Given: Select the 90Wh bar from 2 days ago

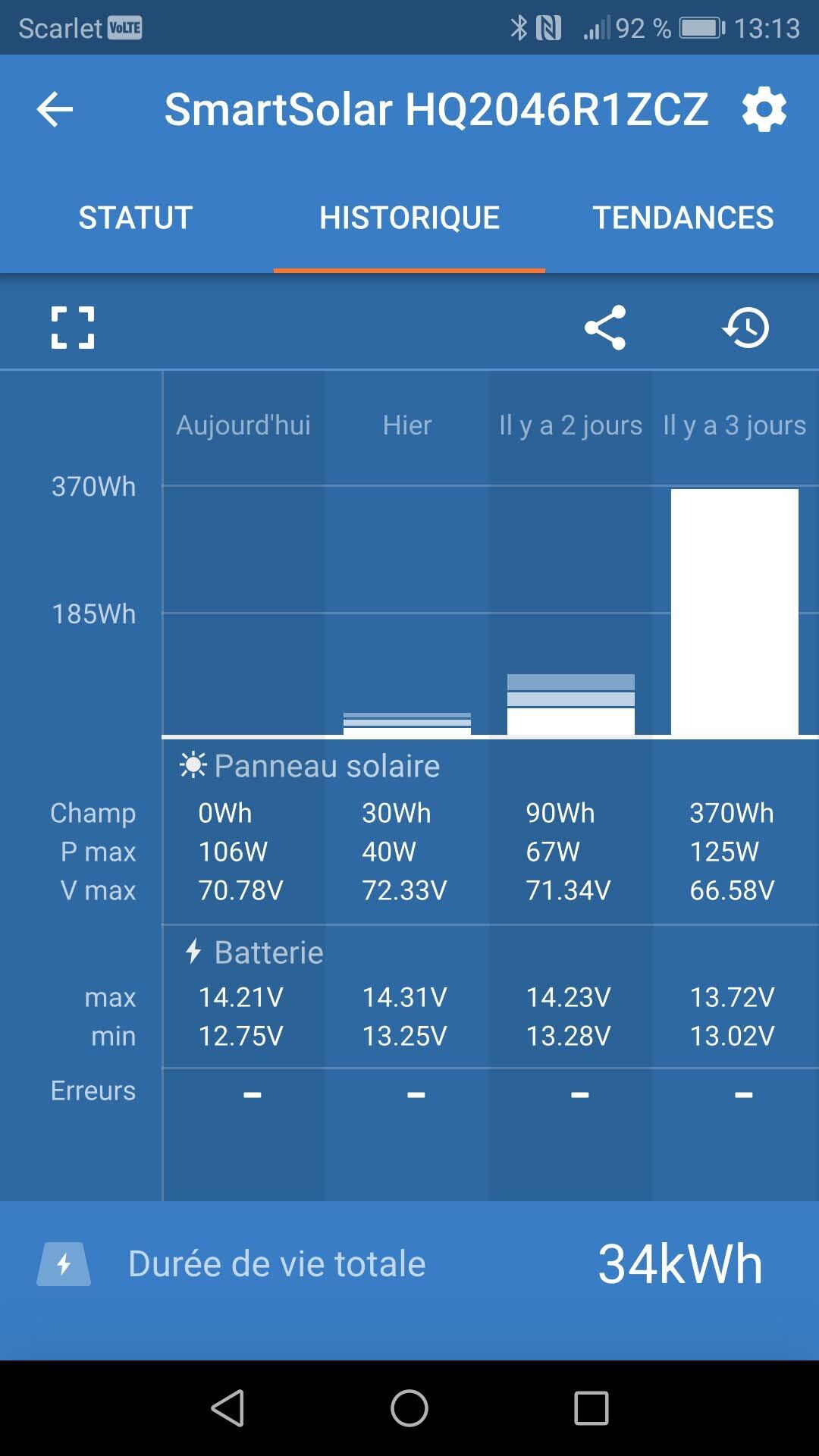Looking at the screenshot, I should [570, 705].
